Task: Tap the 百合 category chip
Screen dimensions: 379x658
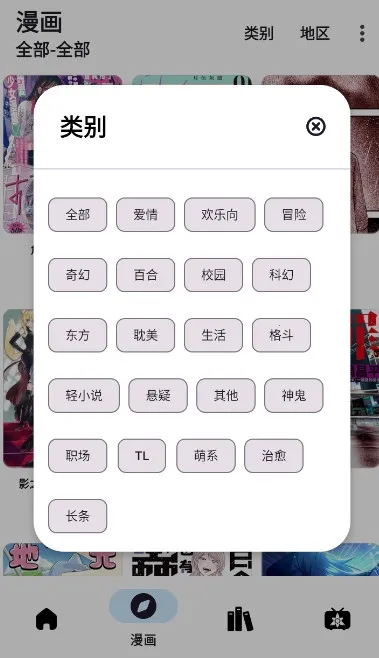Action: point(146,275)
